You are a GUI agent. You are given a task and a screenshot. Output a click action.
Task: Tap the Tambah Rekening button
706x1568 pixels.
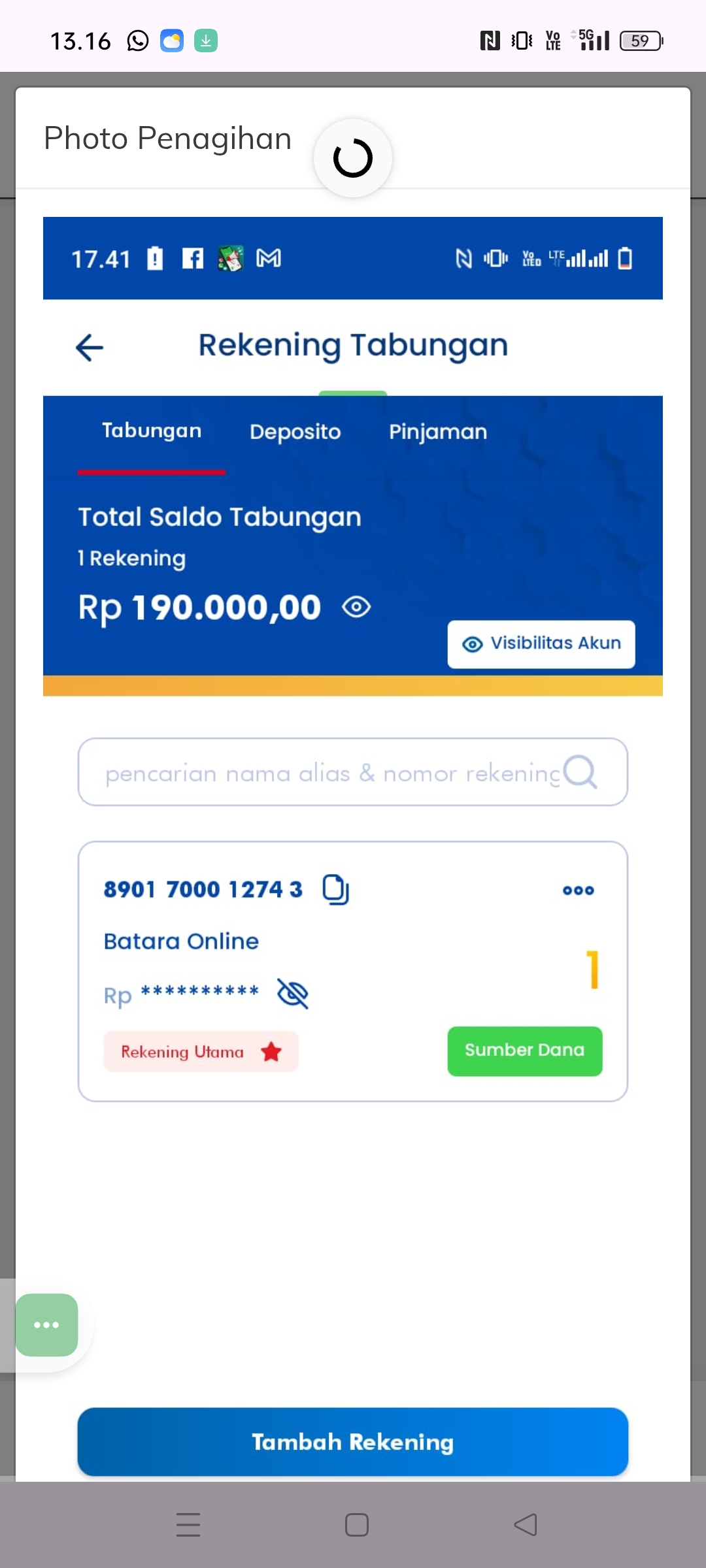(352, 1443)
